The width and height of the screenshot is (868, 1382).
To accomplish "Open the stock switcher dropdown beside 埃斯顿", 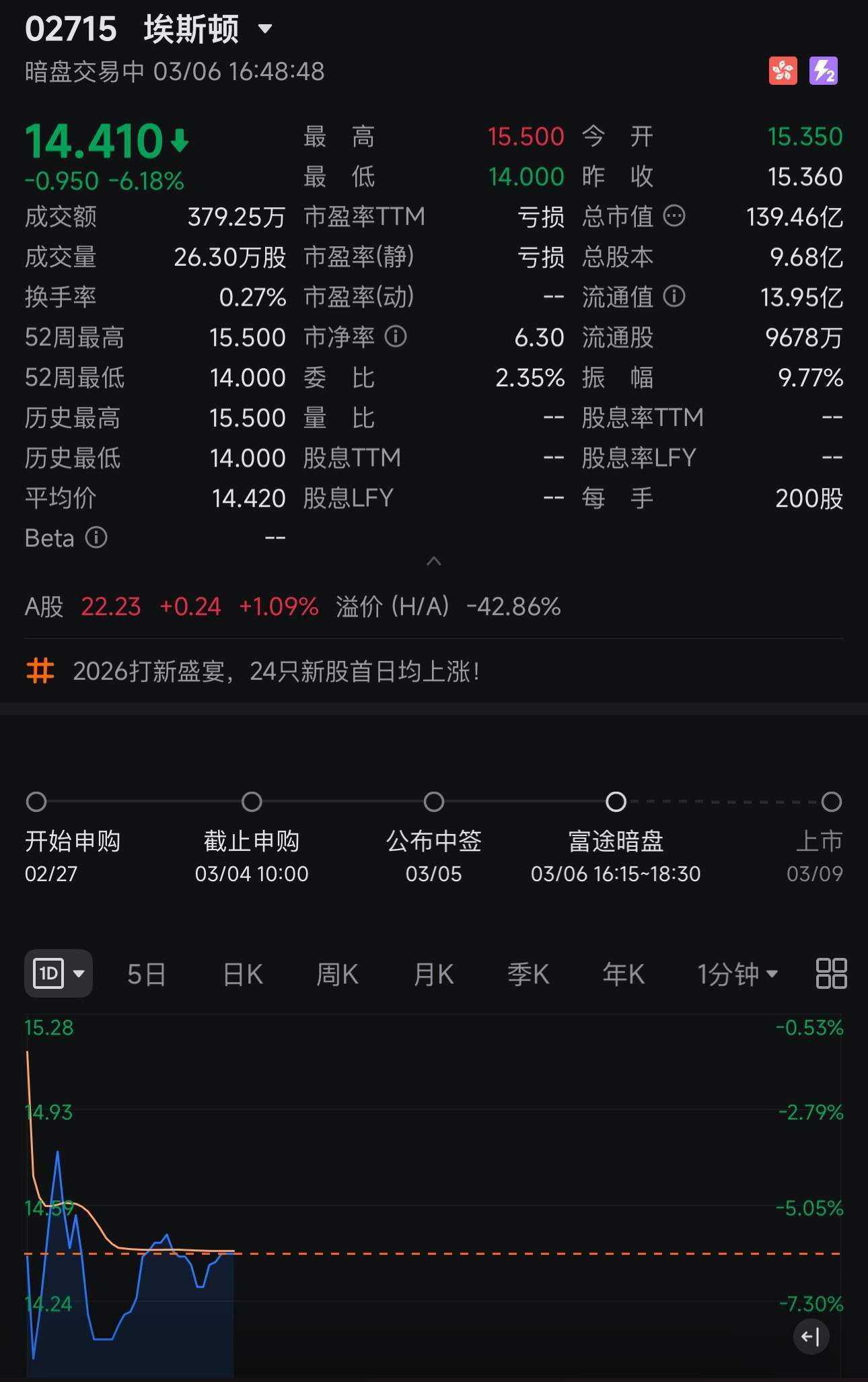I will (x=265, y=29).
